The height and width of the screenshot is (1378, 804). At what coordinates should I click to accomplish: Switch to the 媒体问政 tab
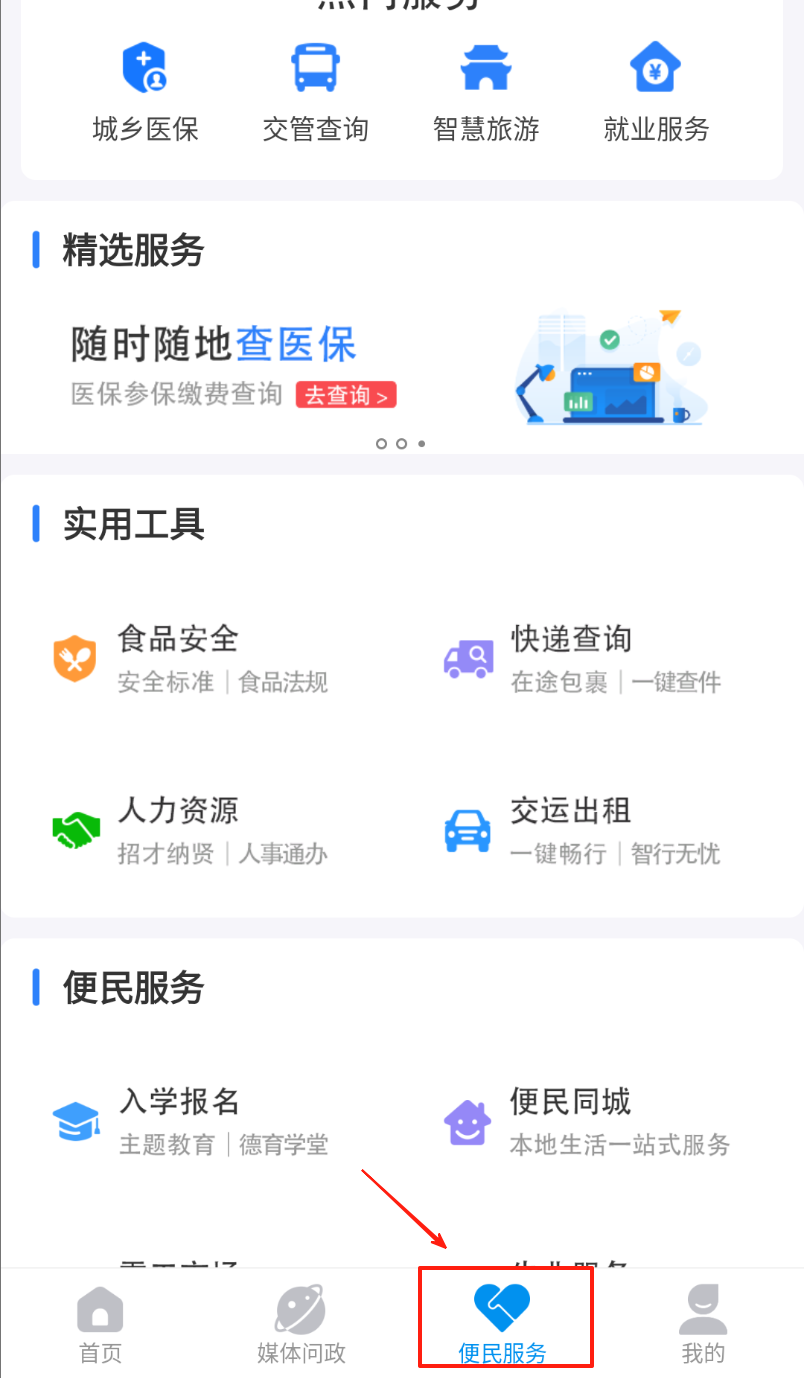click(300, 1322)
